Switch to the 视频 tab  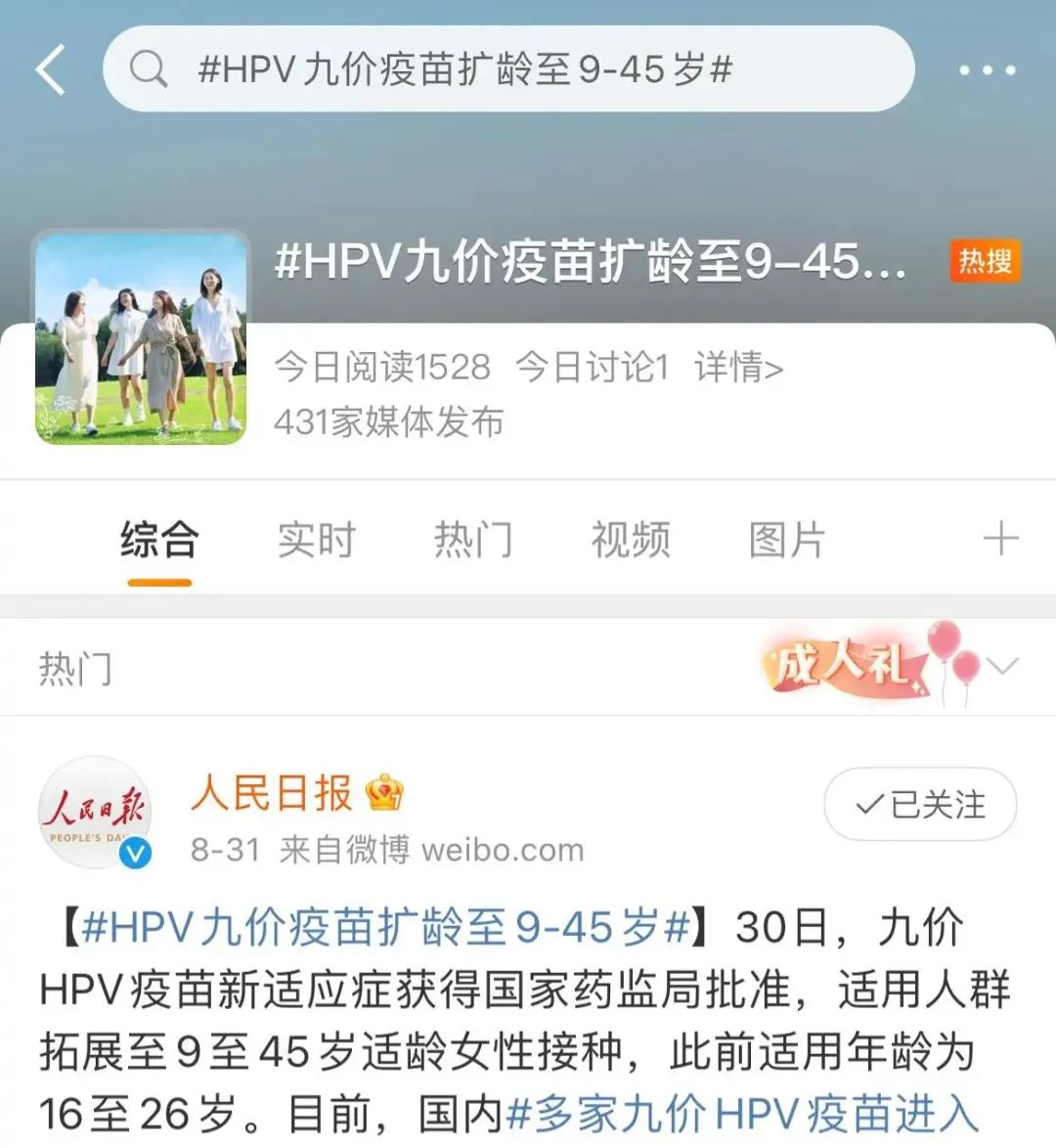tap(631, 540)
